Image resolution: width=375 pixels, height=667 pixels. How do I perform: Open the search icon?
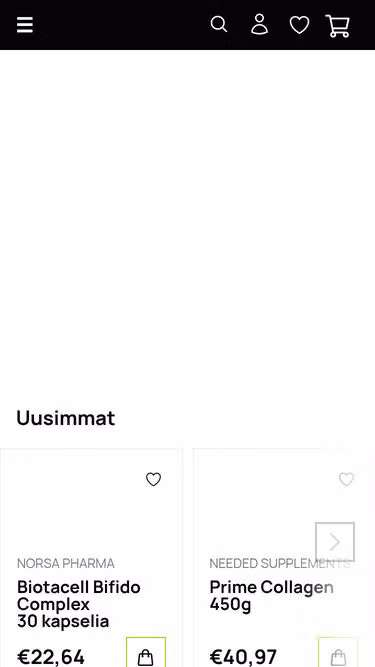[219, 24]
